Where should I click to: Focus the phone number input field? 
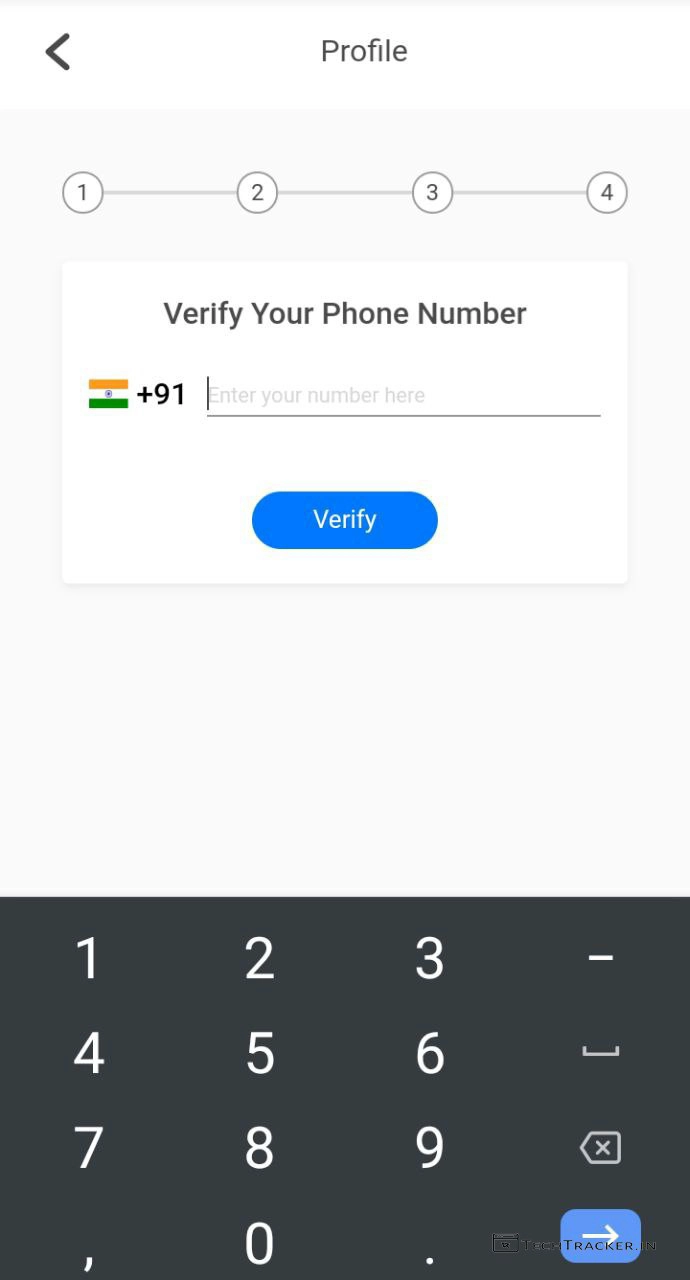point(402,395)
